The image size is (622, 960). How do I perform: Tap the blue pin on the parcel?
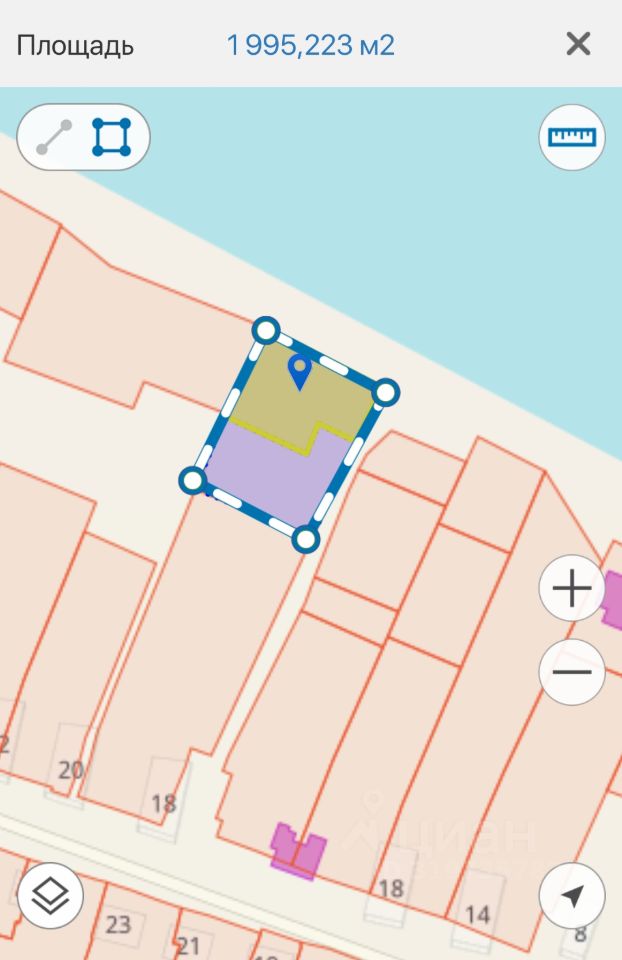click(x=299, y=370)
